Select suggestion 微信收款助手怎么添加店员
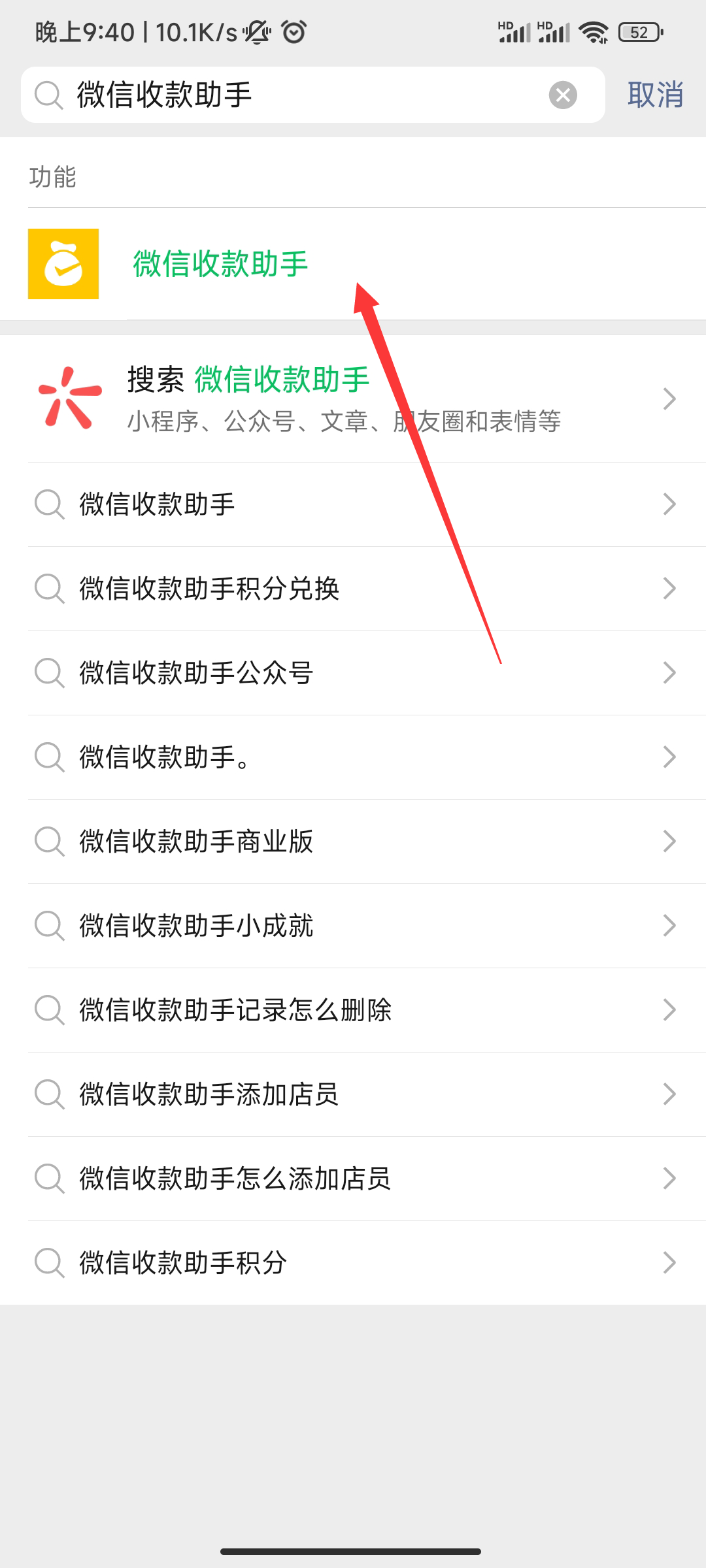Screen dimensions: 706x1568 point(353,1179)
